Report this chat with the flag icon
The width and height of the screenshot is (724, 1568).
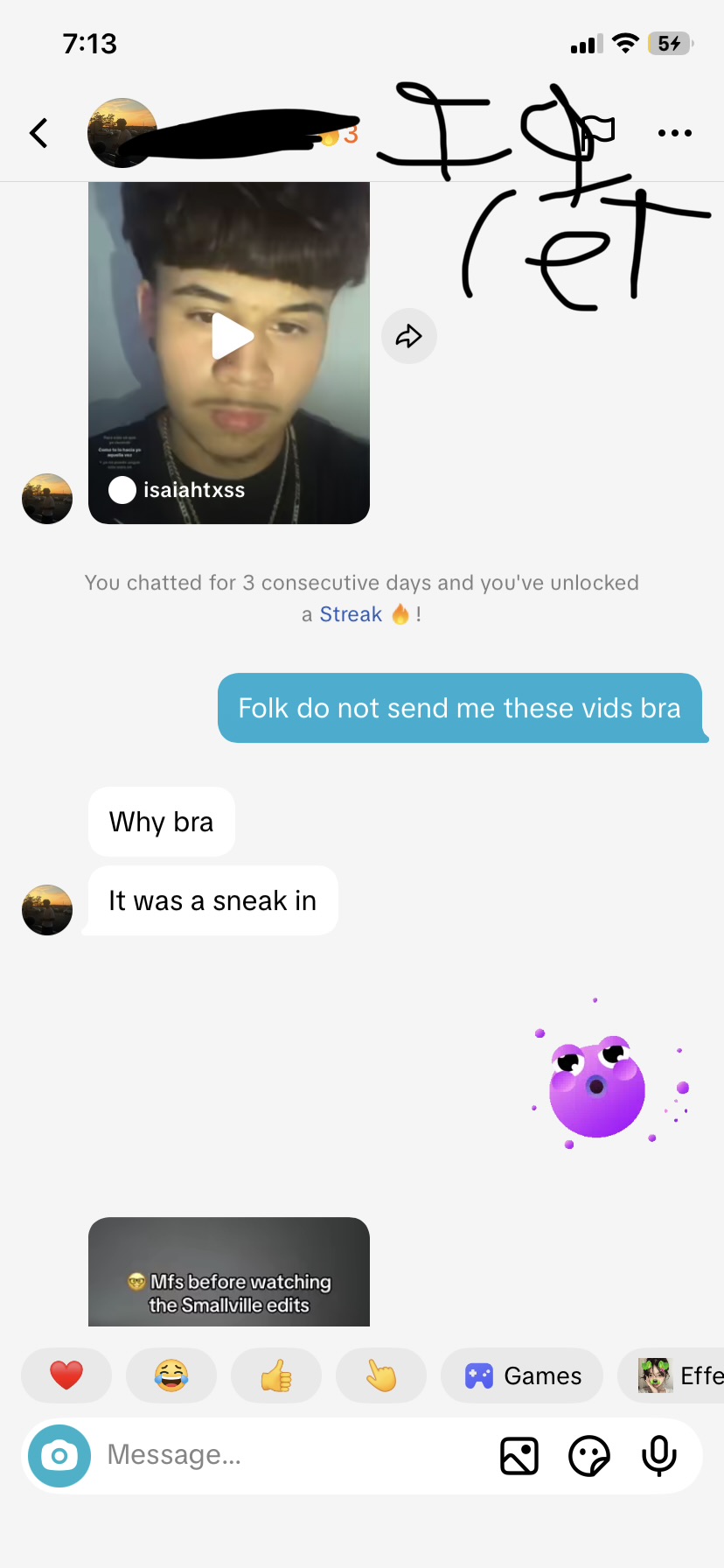600,129
